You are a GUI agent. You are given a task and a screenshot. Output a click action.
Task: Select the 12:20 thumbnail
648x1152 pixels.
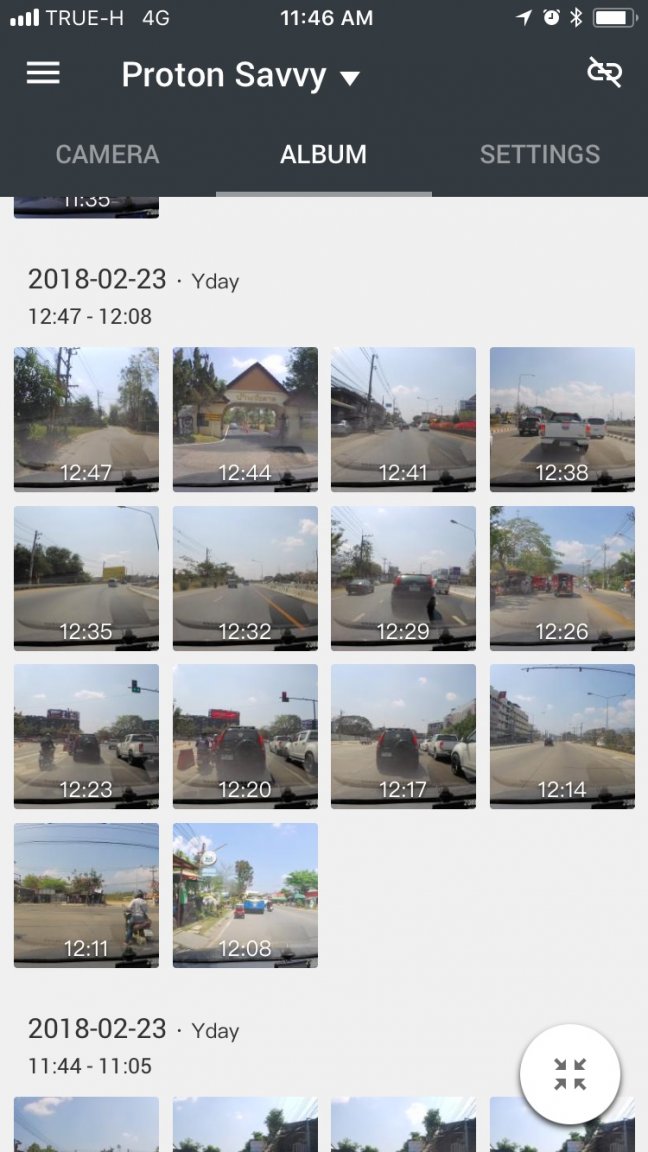(245, 736)
